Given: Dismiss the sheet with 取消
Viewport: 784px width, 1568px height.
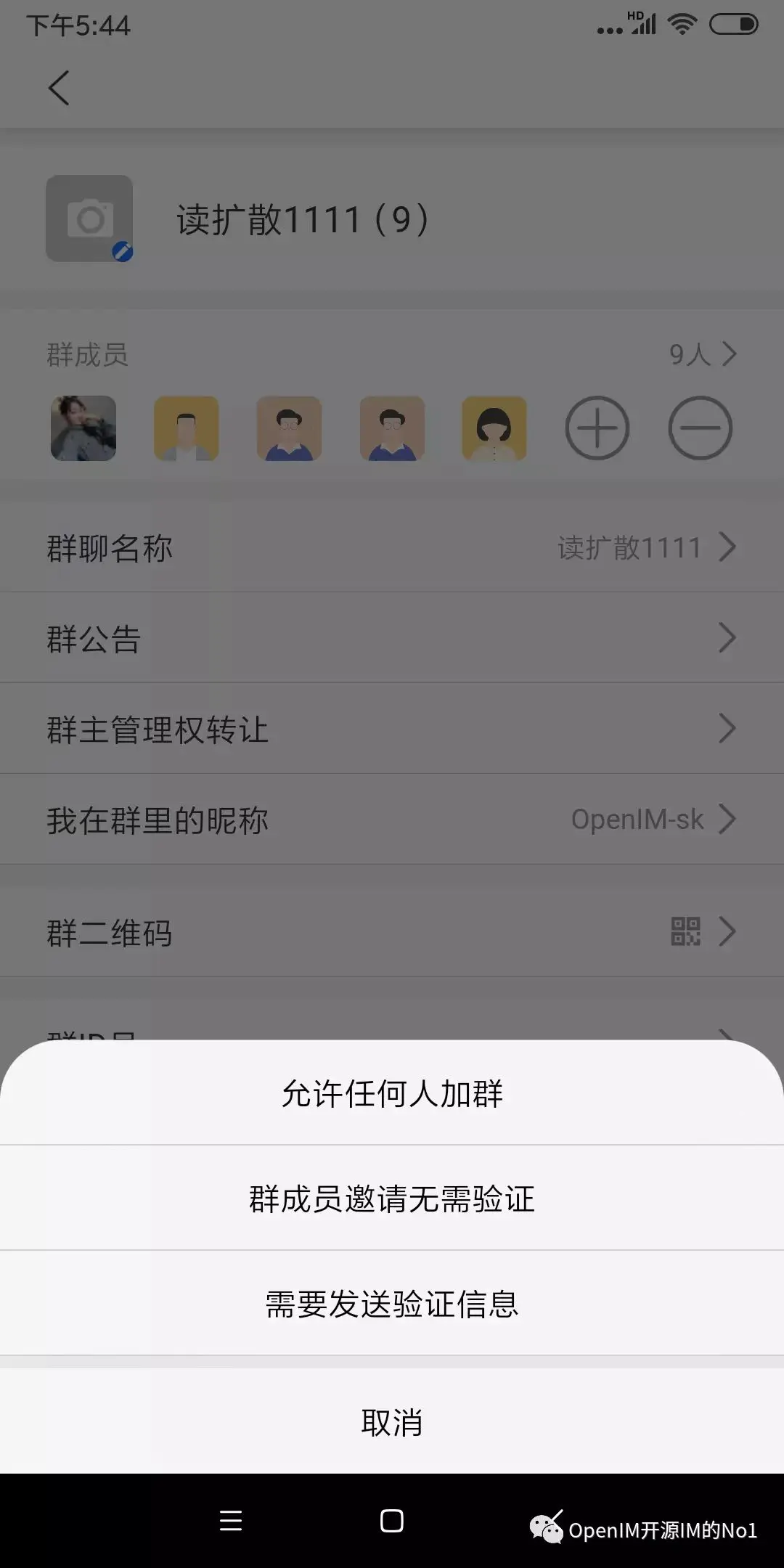Looking at the screenshot, I should [392, 1422].
